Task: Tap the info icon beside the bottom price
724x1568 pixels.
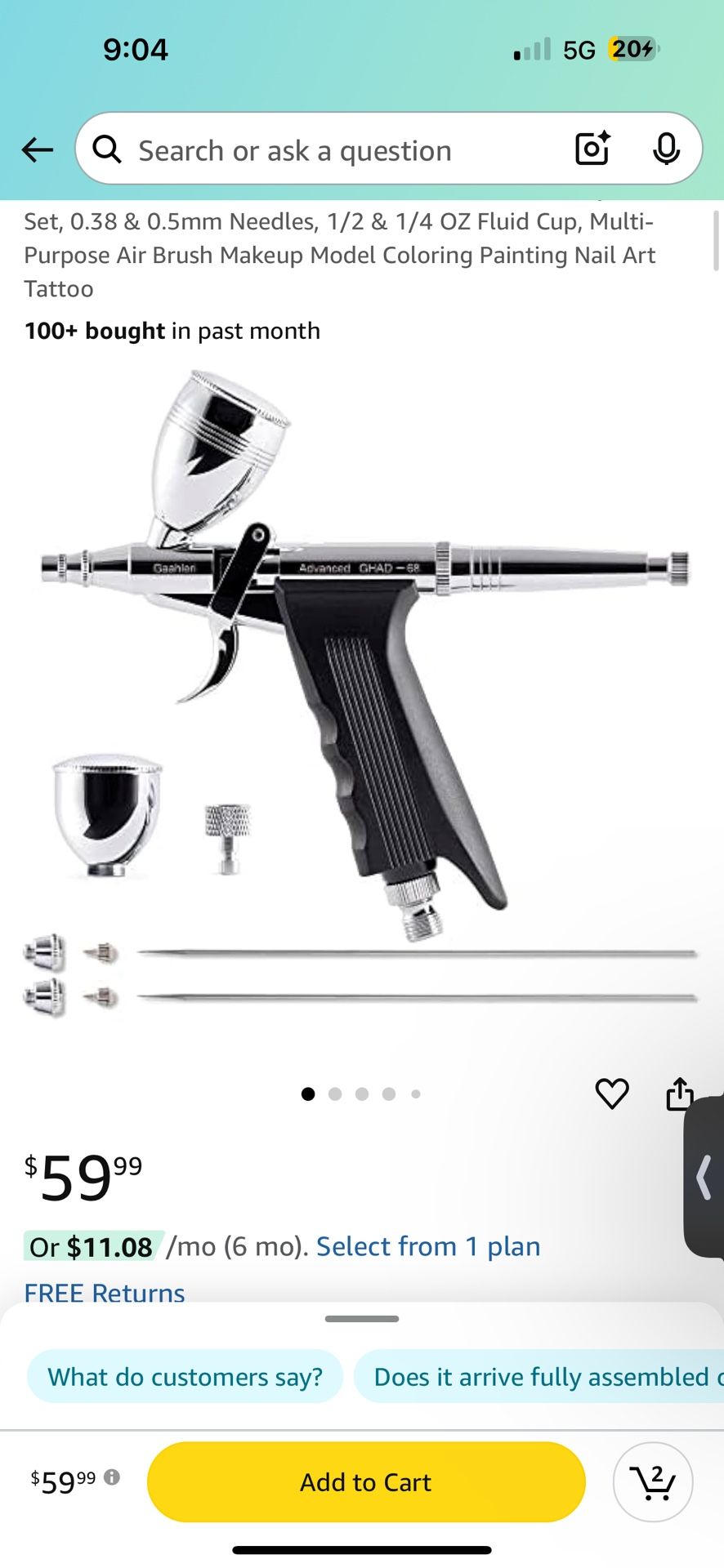Action: pyautogui.click(x=110, y=1481)
